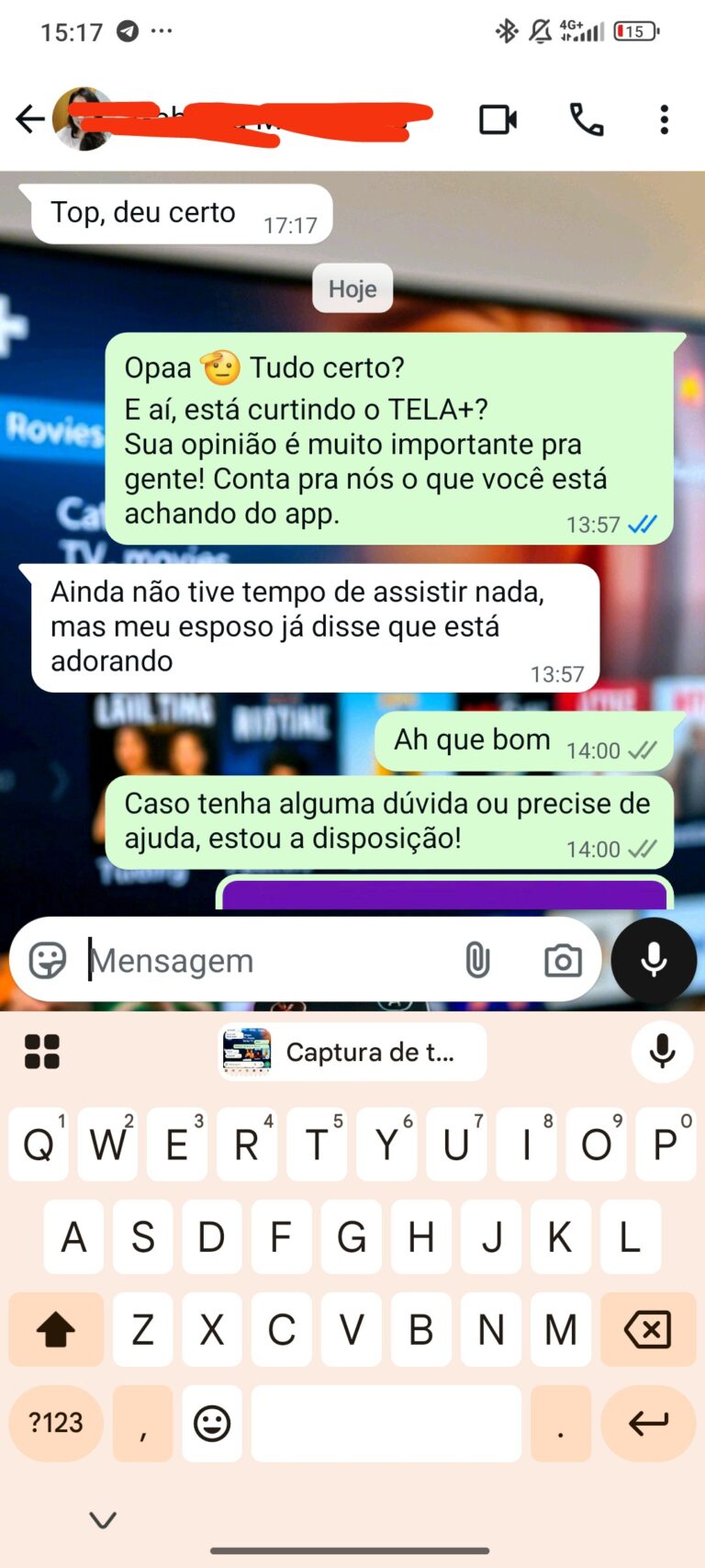Open the keyboard tools grid
The height and width of the screenshot is (1568, 705).
click(x=42, y=1052)
